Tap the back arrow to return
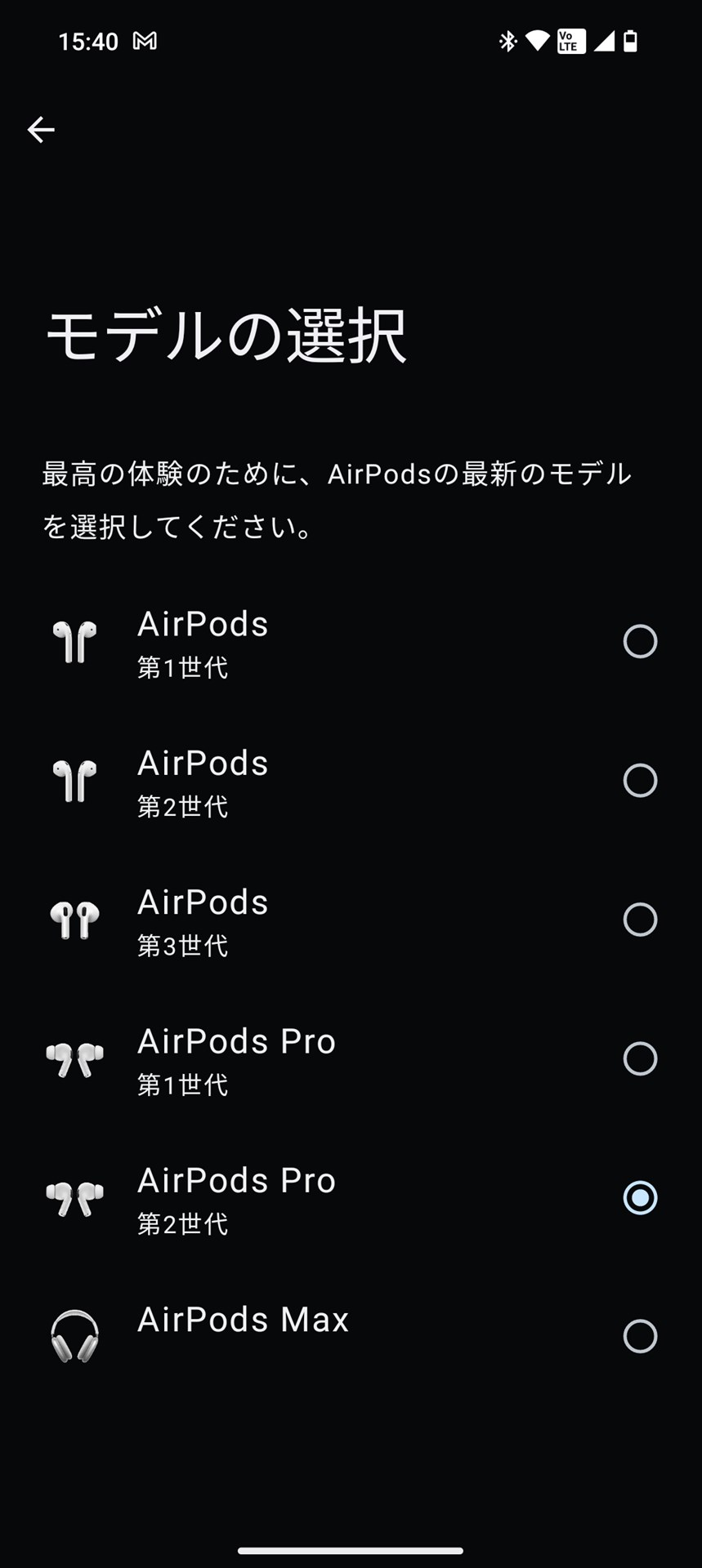This screenshot has height=1568, width=702. click(x=40, y=129)
